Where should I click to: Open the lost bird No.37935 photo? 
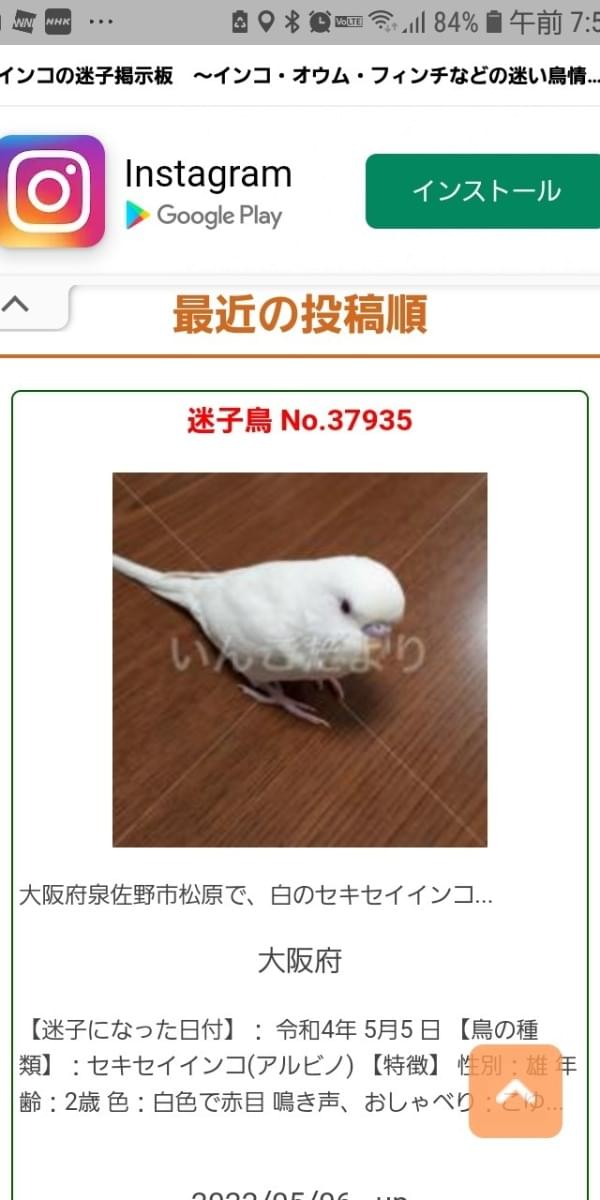pyautogui.click(x=300, y=660)
